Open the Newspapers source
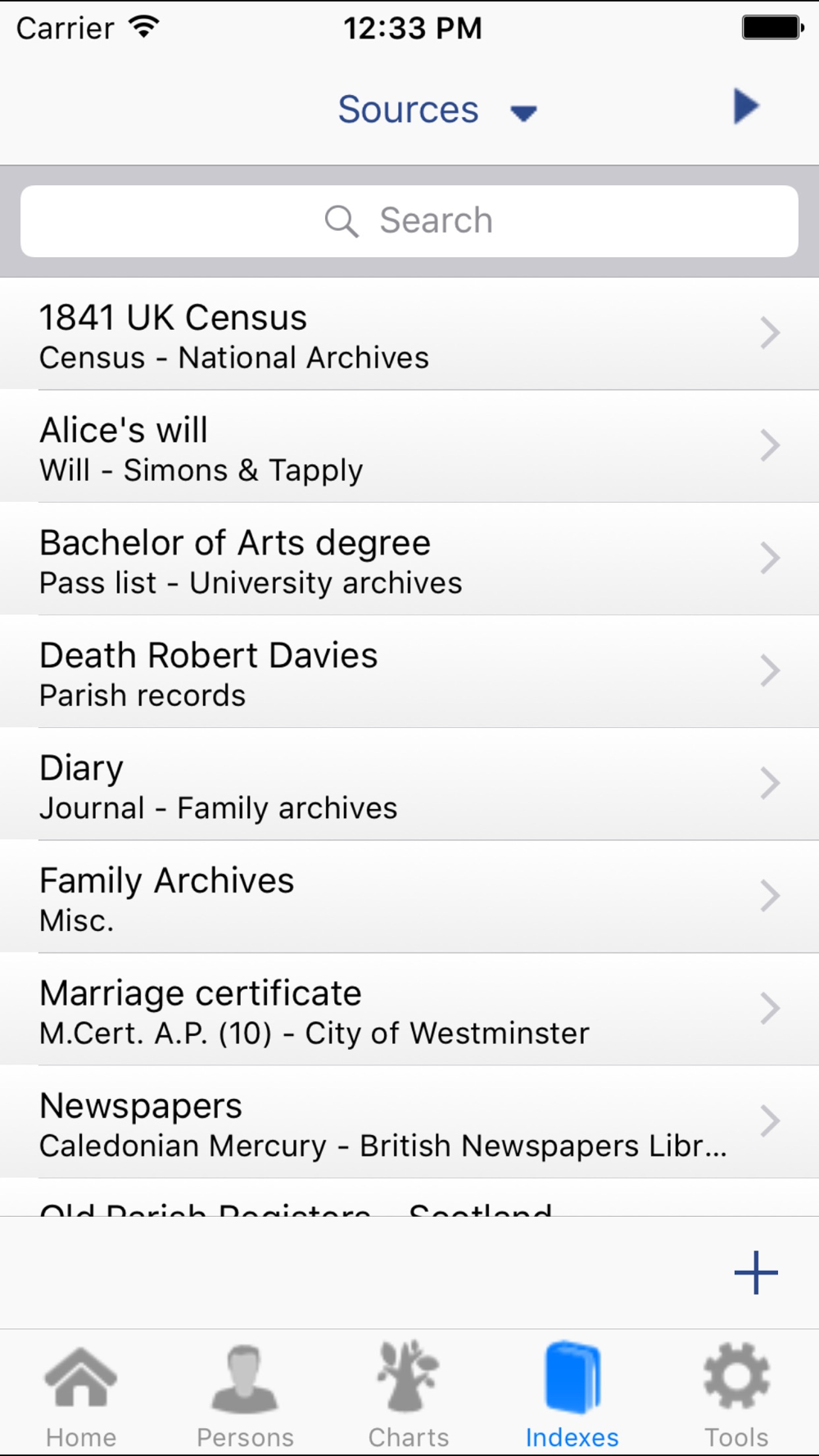This screenshot has width=819, height=1456. [409, 1122]
